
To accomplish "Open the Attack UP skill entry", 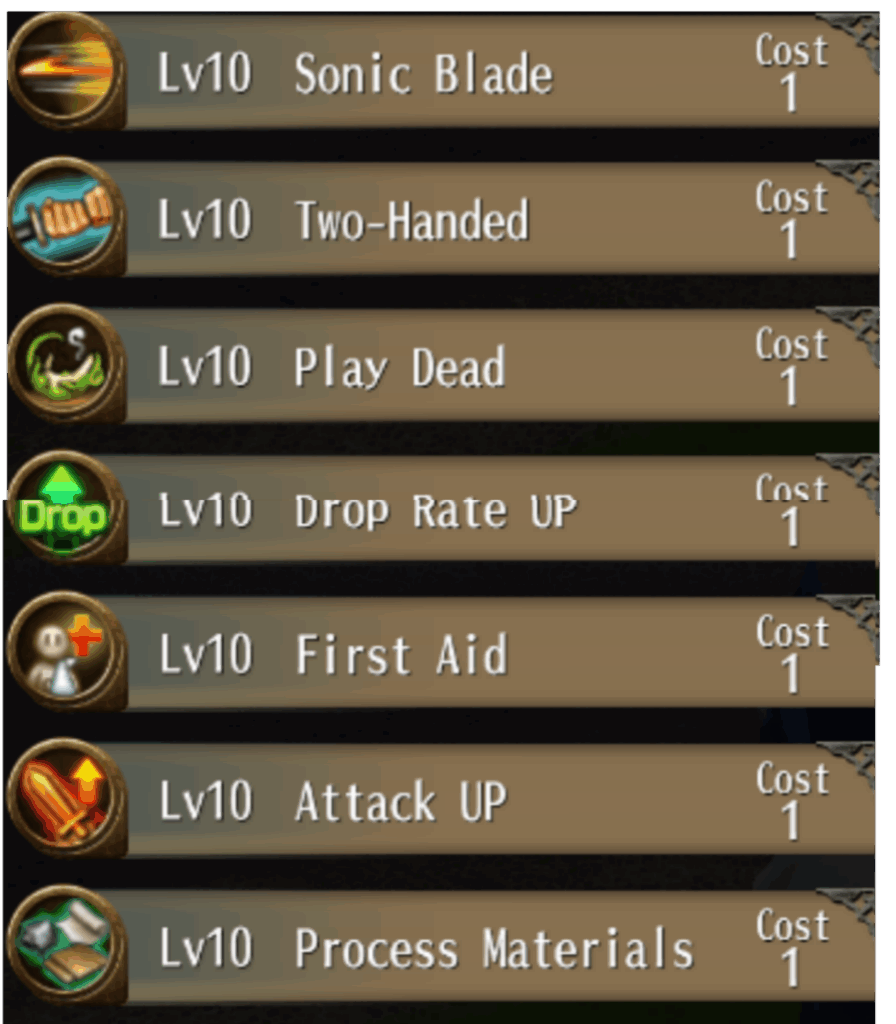I will point(440,802).
